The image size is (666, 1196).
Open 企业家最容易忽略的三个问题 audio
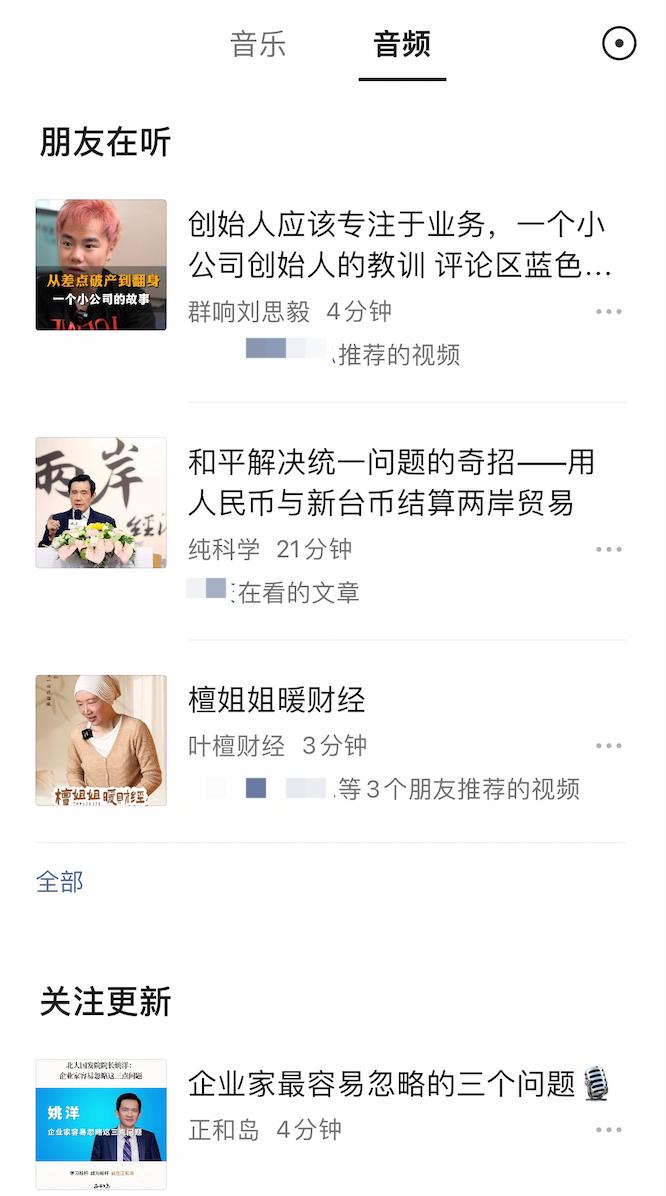pos(382,1083)
